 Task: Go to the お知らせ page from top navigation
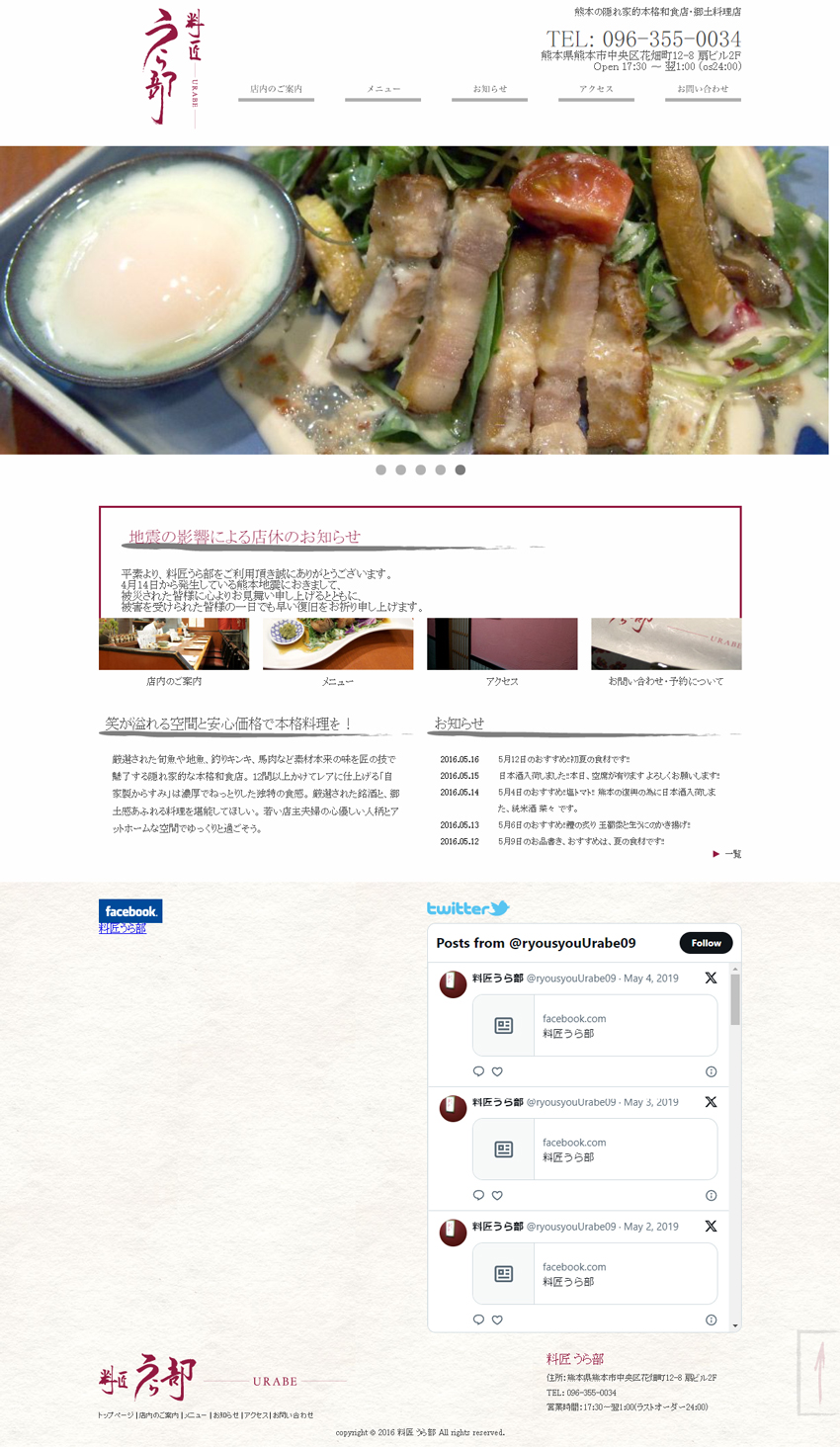[x=489, y=90]
